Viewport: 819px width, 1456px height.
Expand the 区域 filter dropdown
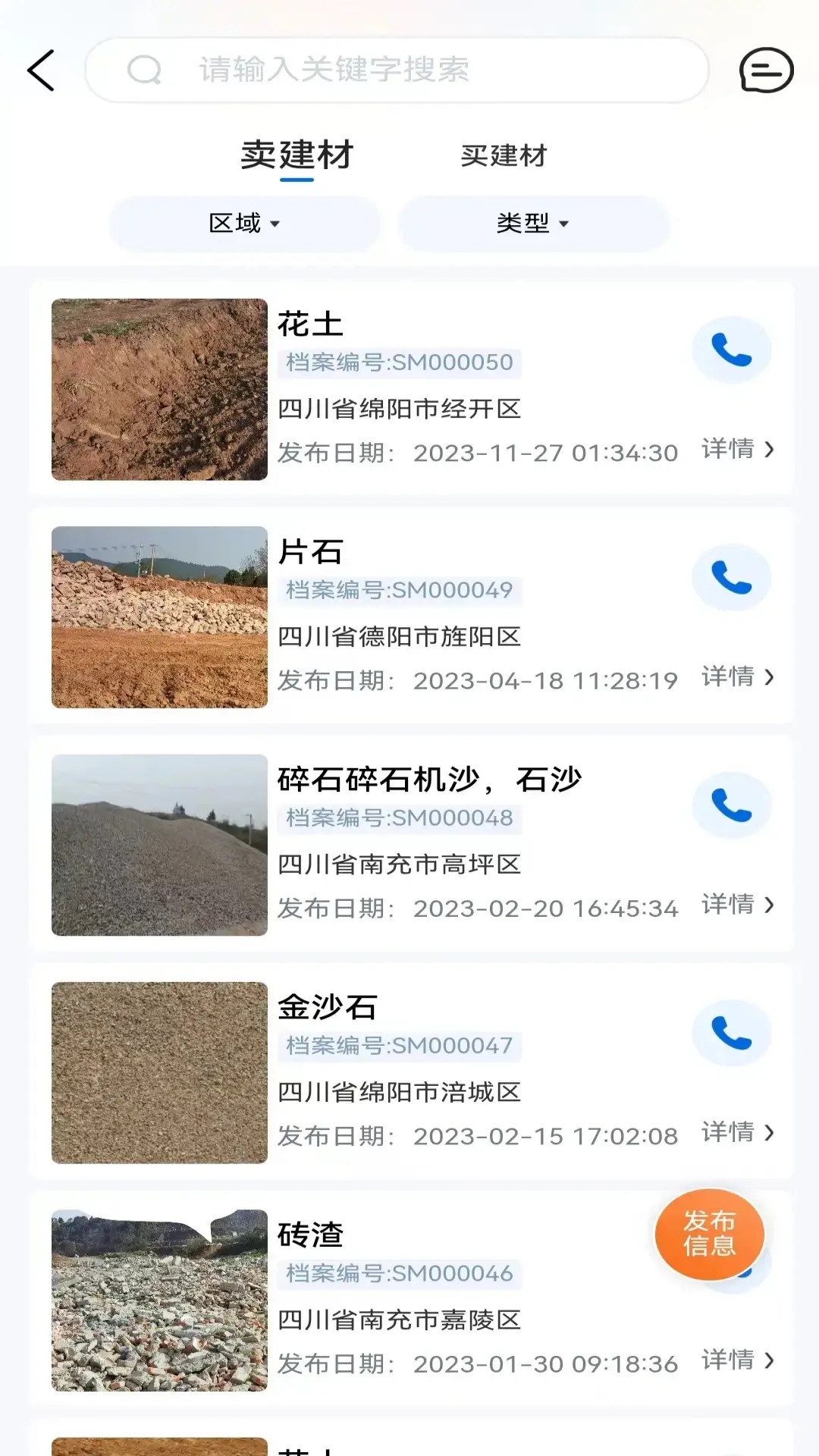244,224
